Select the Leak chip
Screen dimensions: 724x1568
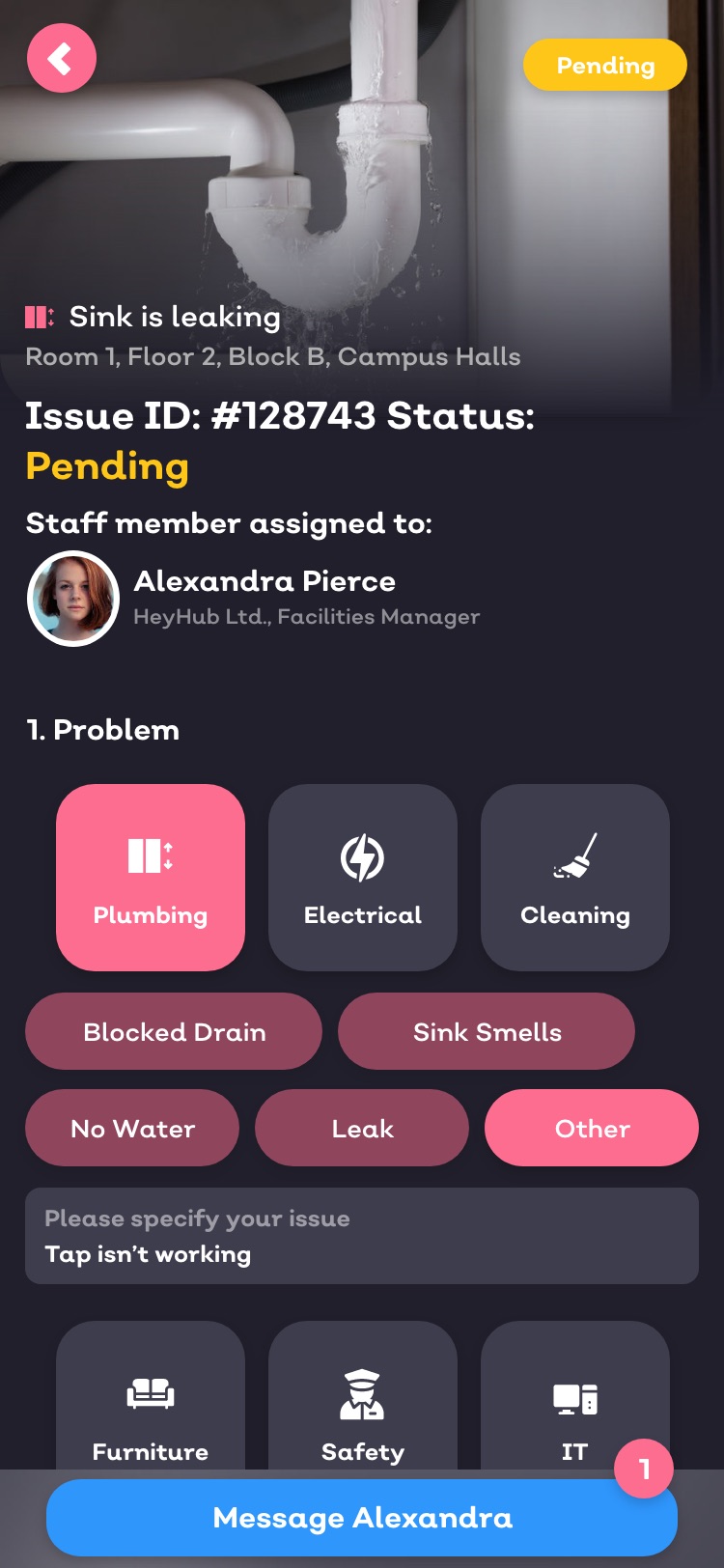pos(362,1128)
